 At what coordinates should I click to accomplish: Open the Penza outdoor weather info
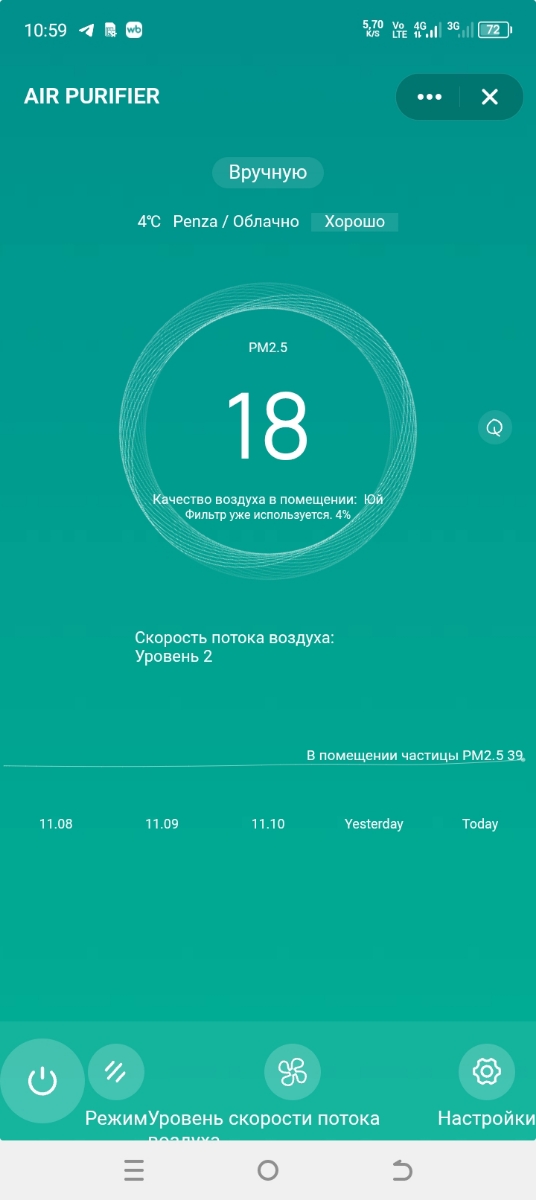coord(218,222)
